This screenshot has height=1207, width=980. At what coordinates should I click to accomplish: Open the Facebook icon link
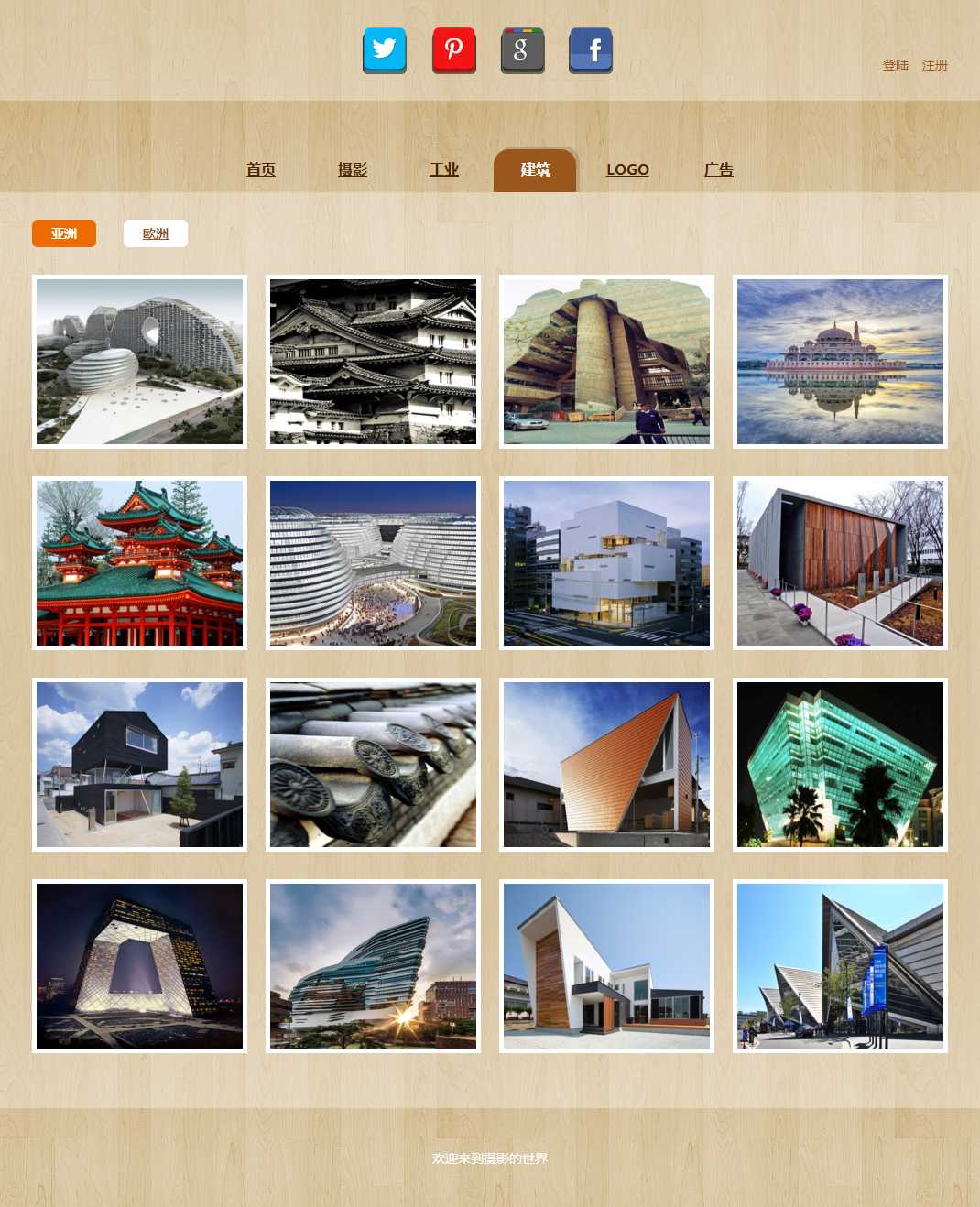point(591,50)
